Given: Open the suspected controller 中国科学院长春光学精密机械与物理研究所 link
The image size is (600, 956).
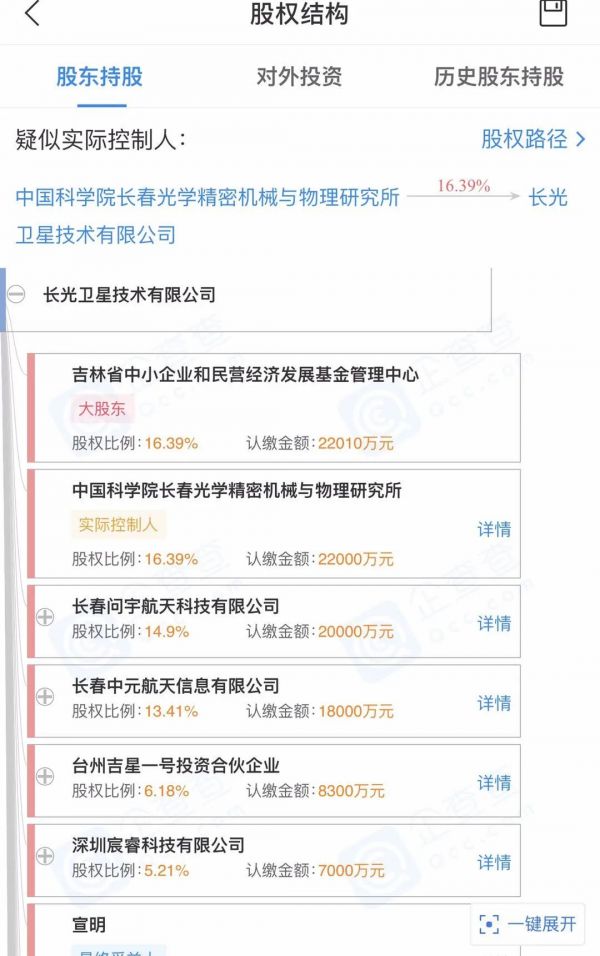Looking at the screenshot, I should 207,197.
